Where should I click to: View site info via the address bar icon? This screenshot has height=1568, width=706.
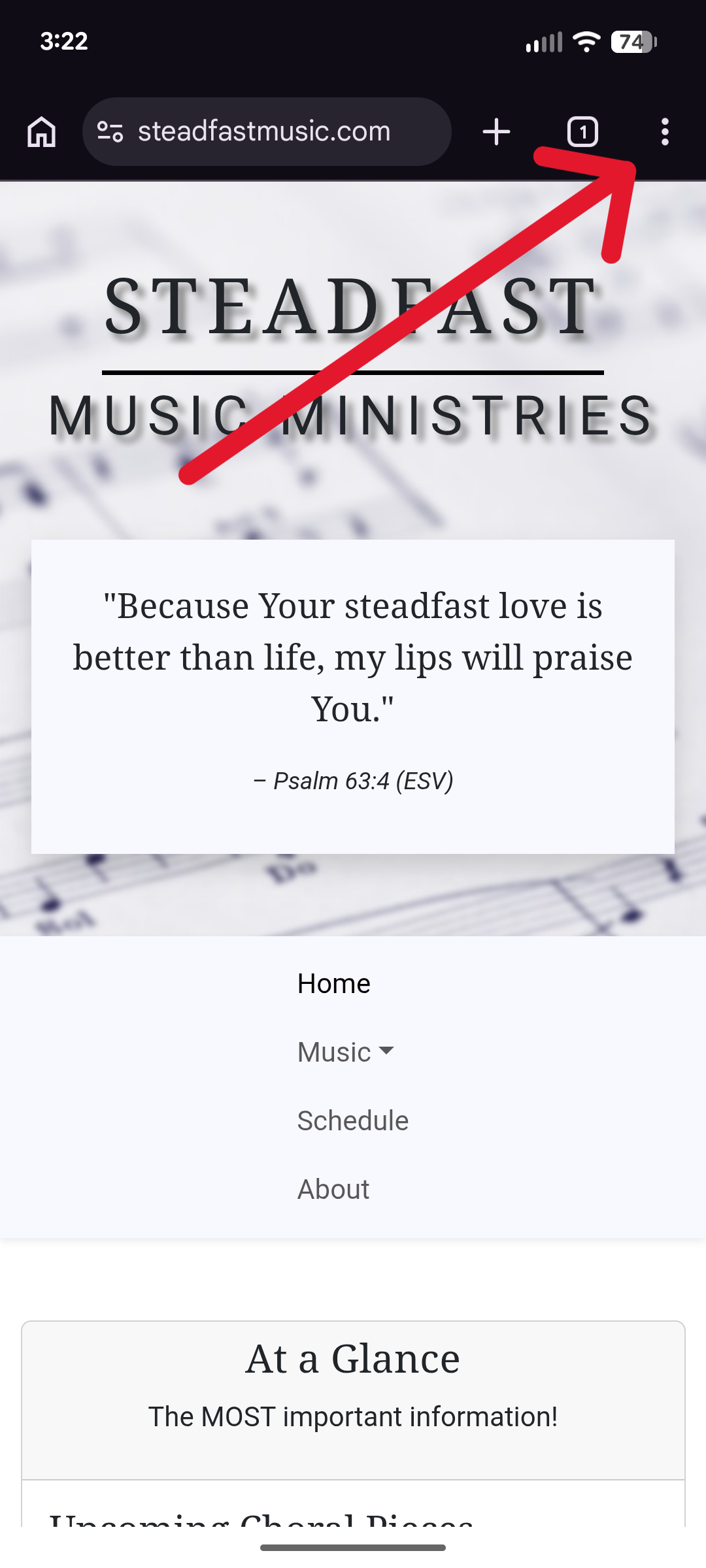coord(110,132)
